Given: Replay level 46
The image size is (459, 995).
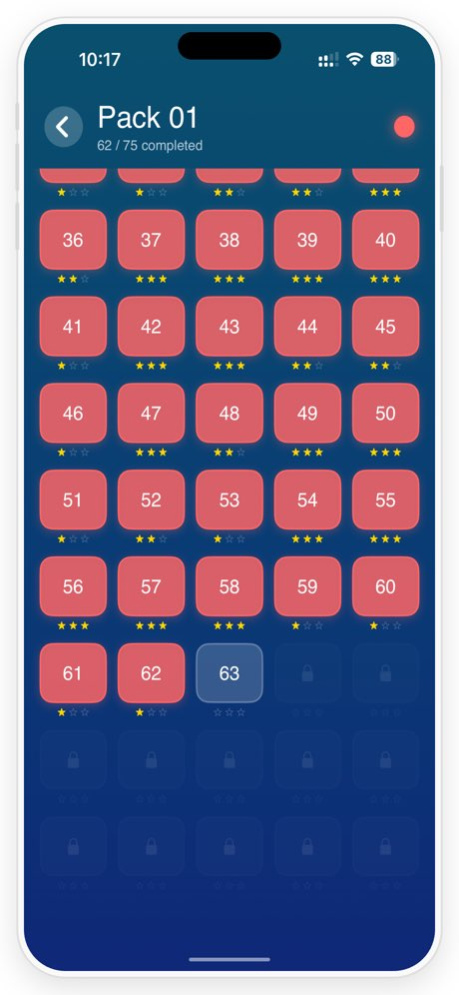Looking at the screenshot, I should click(73, 413).
